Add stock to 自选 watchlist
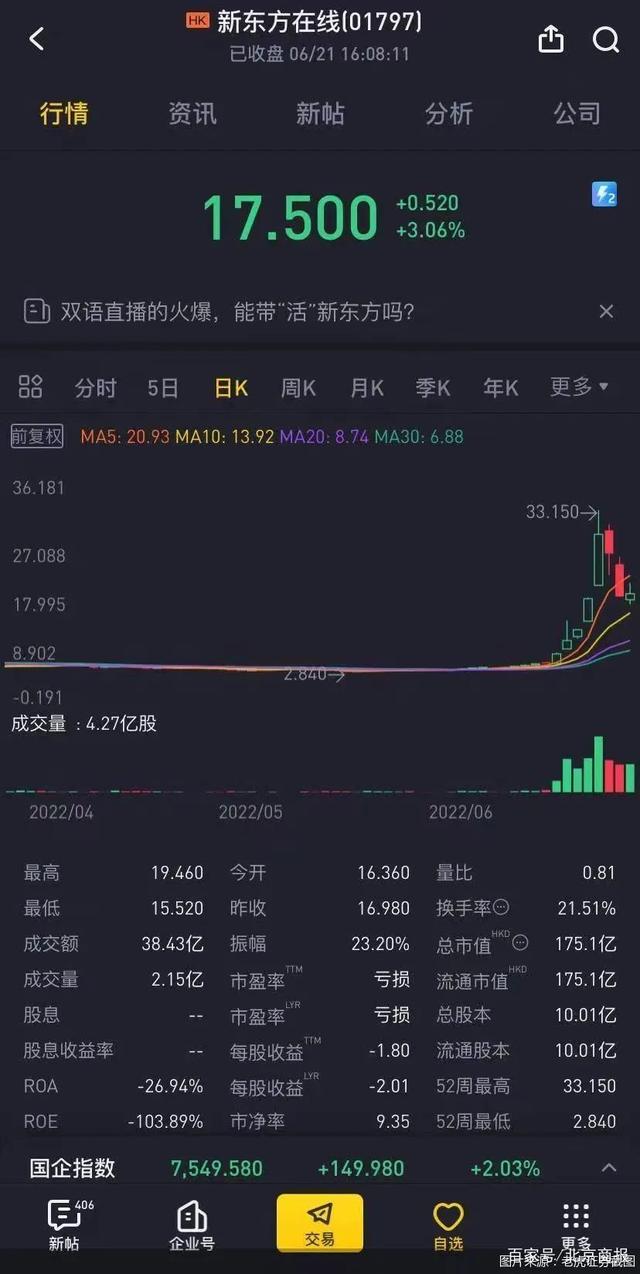The width and height of the screenshot is (640, 1274). 448,1226
